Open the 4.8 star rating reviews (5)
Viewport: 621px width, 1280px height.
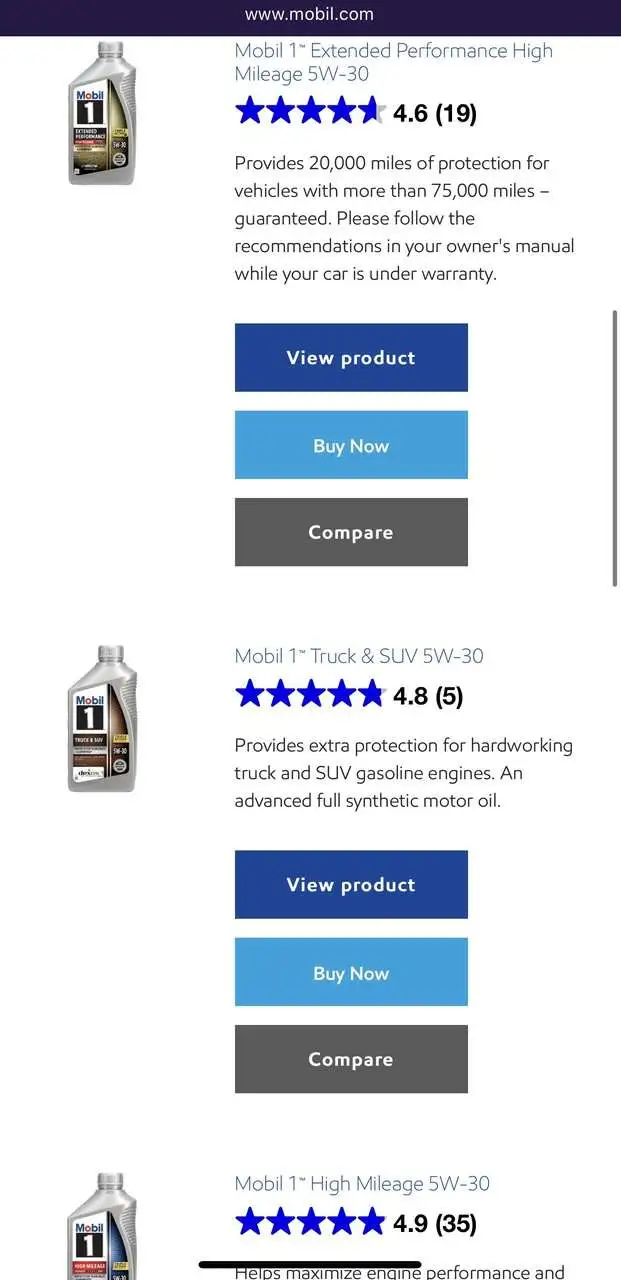click(x=349, y=695)
